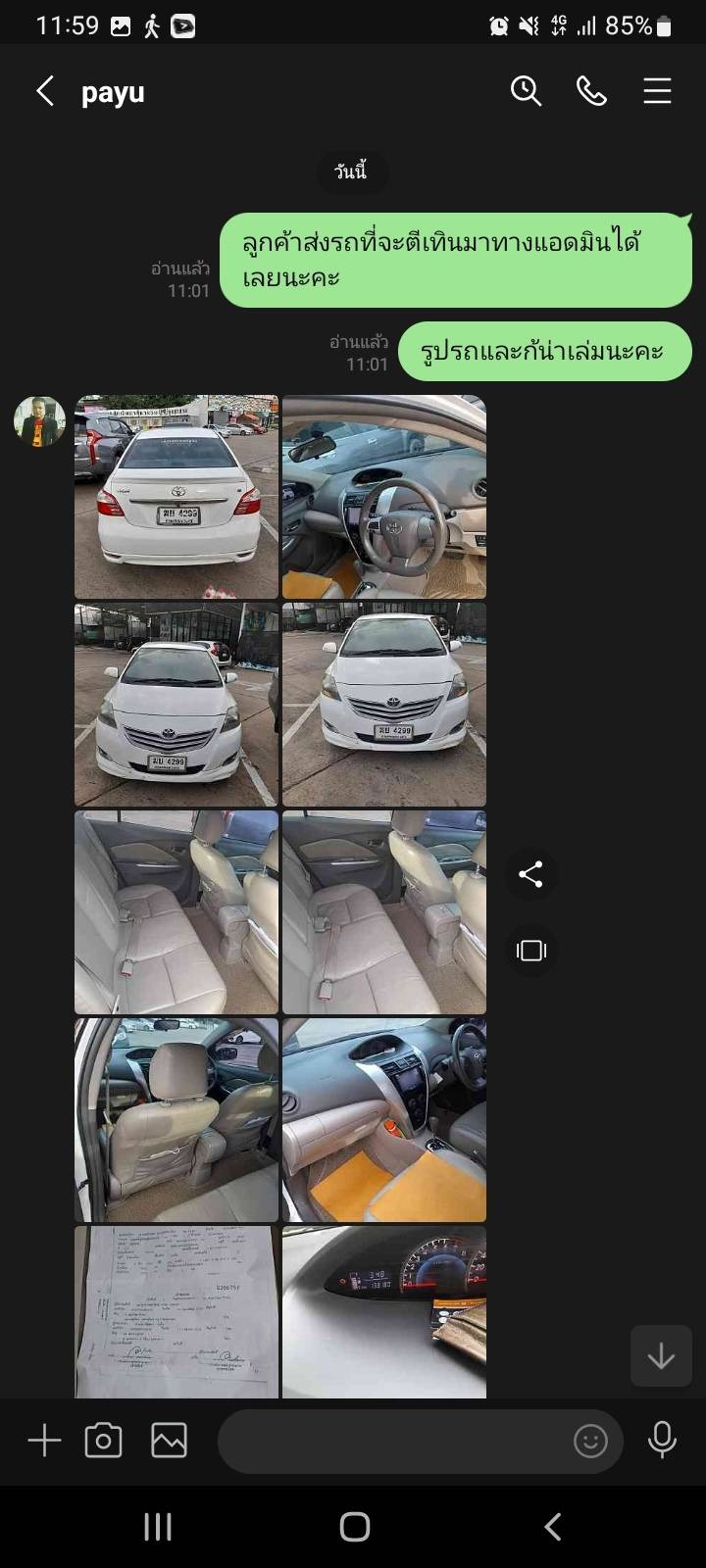
Task: Open the photo album slideshow icon
Action: pos(530,951)
